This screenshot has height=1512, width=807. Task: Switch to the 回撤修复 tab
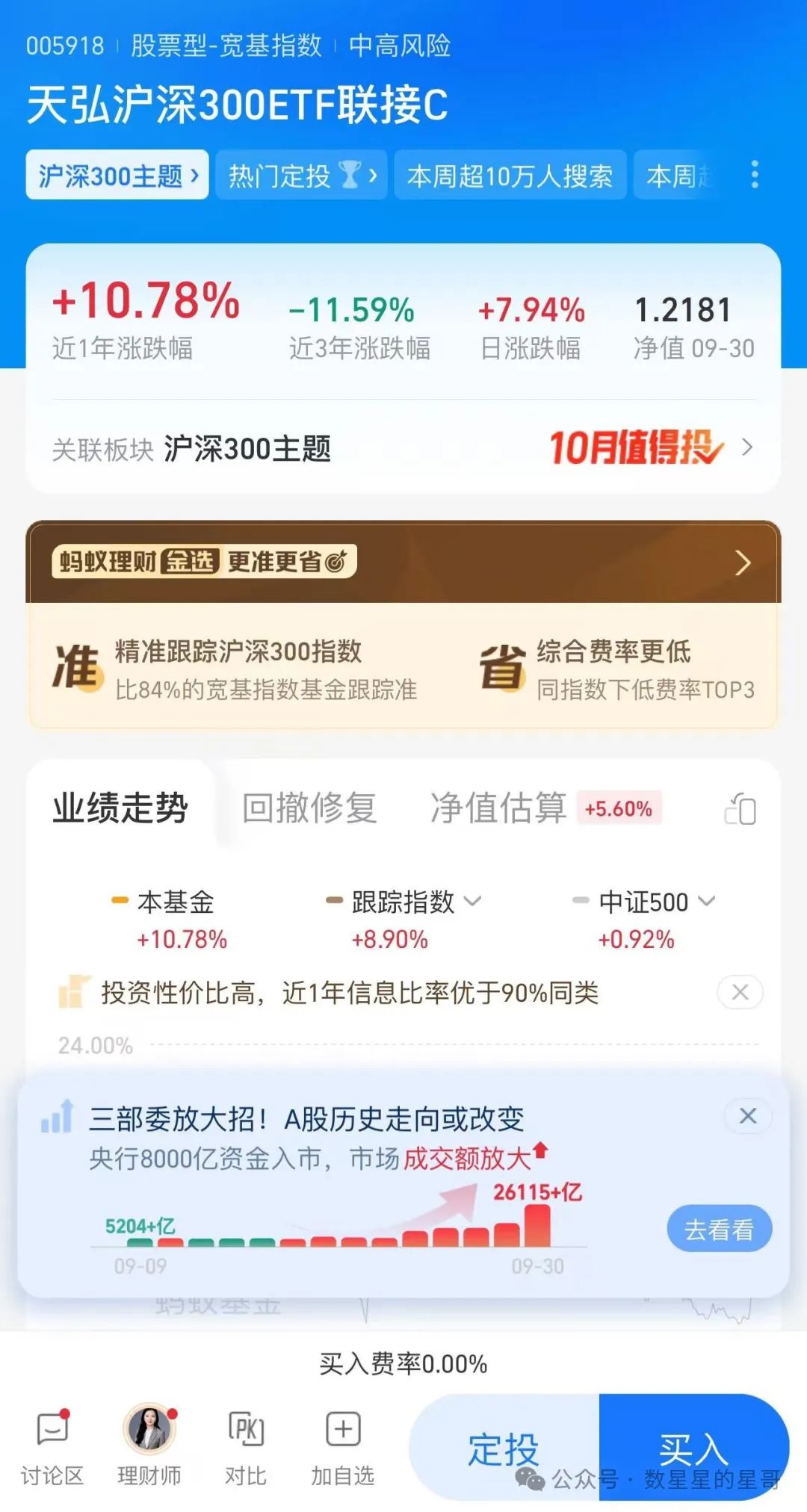click(309, 808)
